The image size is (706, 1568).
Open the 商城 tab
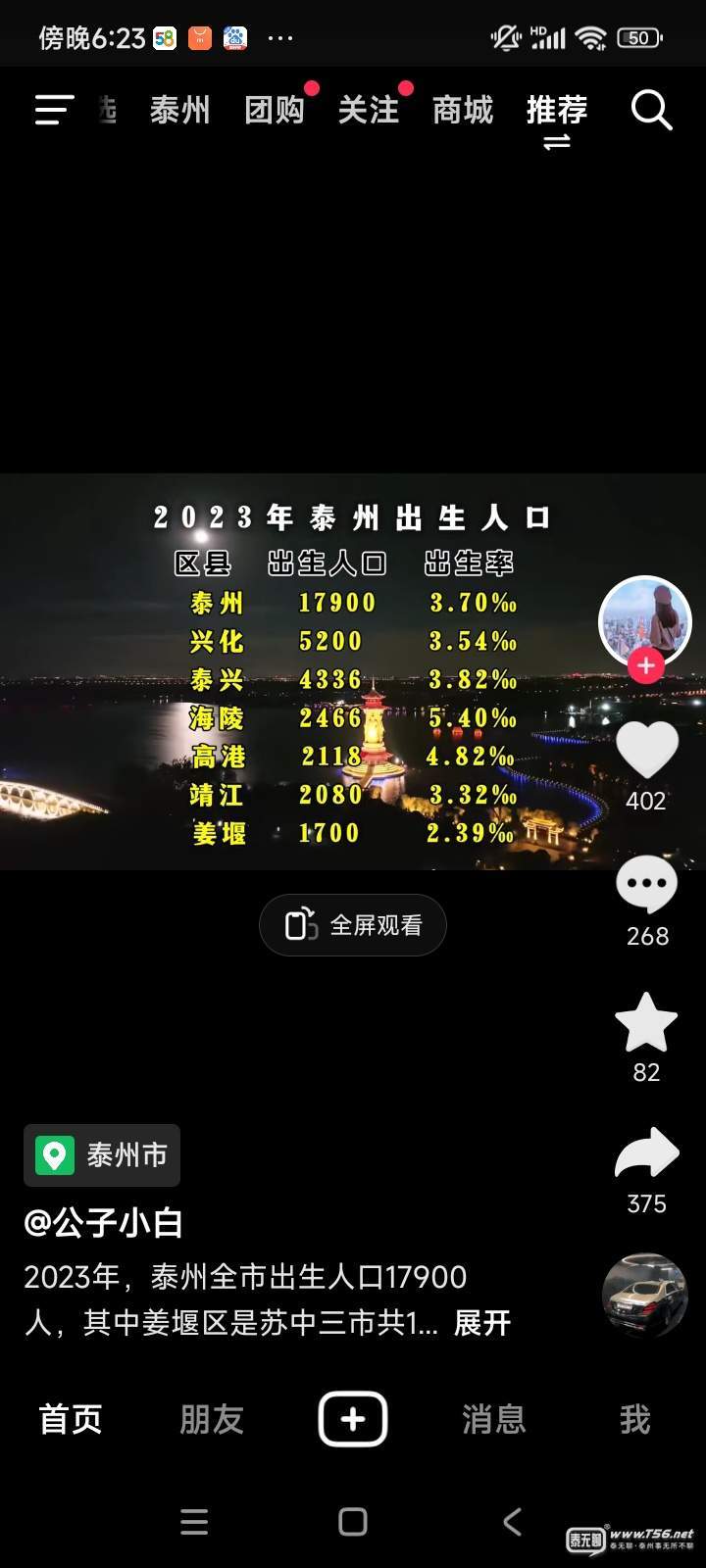pyautogui.click(x=463, y=110)
